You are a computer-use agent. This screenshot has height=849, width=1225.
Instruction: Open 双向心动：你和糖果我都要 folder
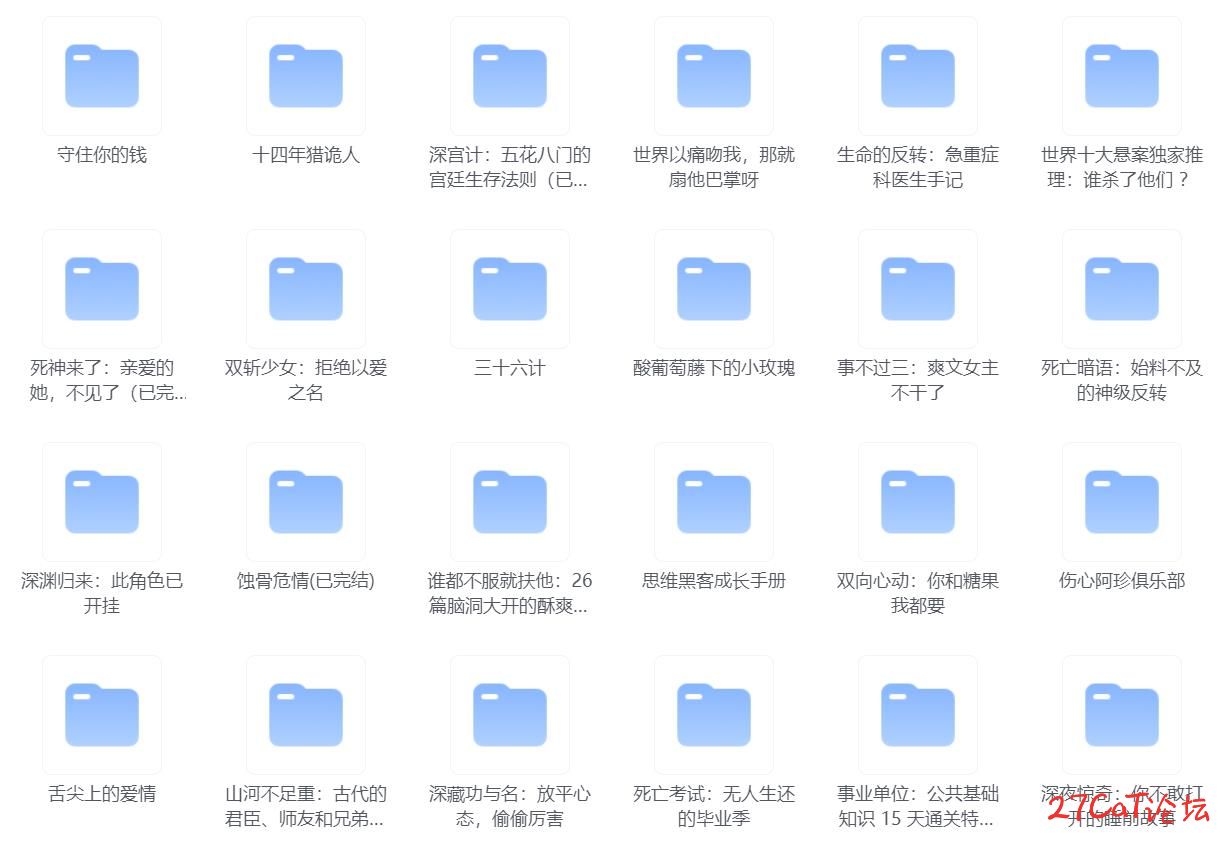click(918, 502)
